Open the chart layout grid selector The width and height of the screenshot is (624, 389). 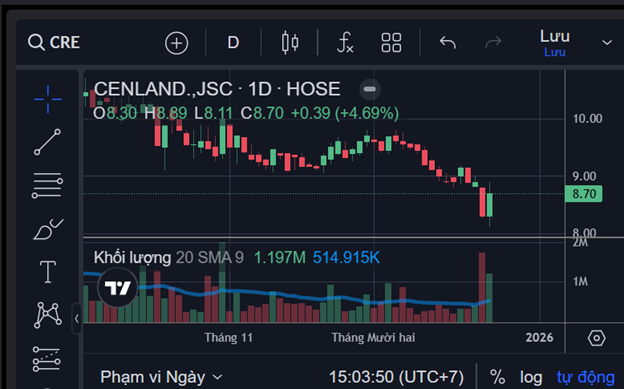coord(391,43)
